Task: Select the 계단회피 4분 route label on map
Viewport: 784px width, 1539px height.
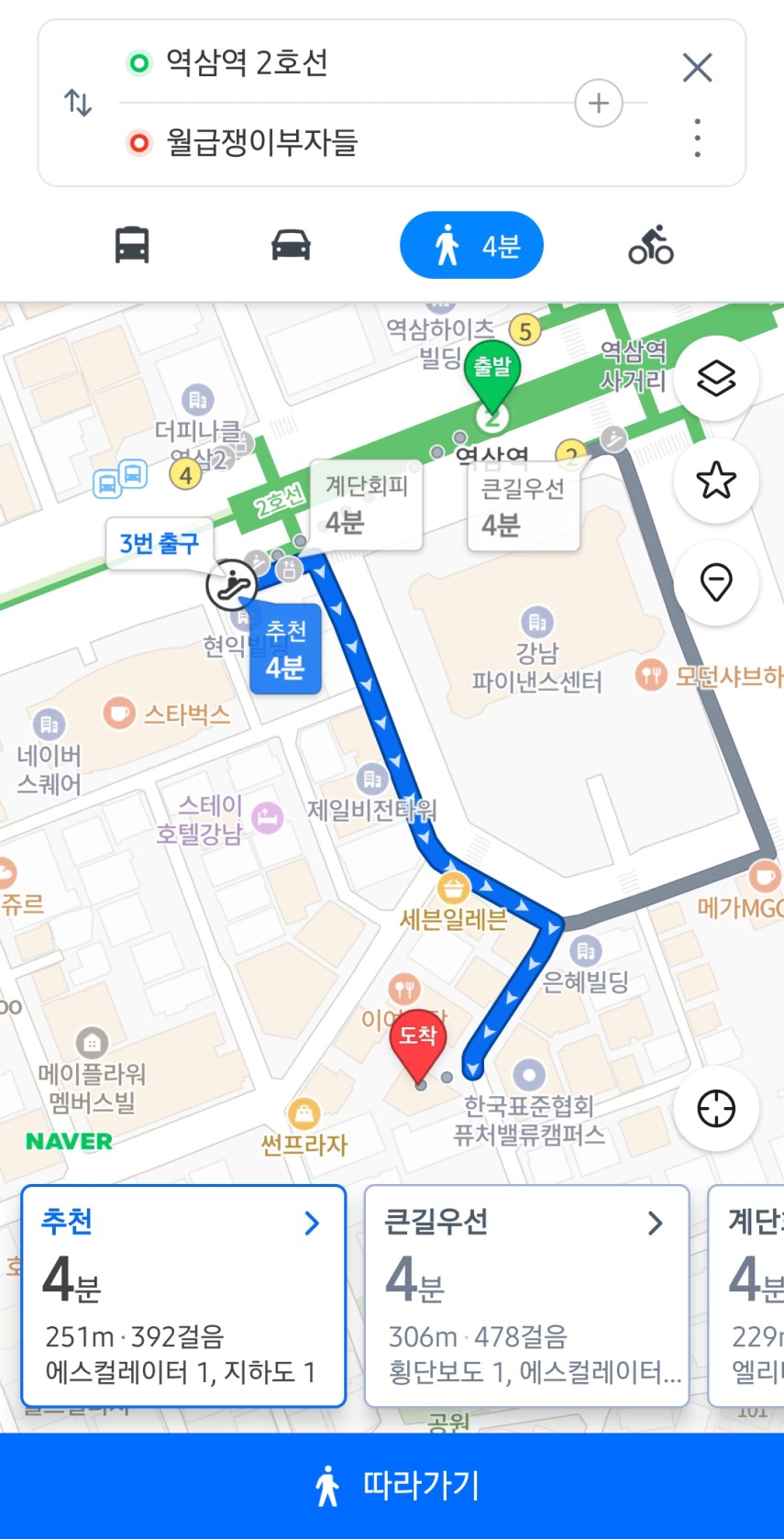Action: 366,504
